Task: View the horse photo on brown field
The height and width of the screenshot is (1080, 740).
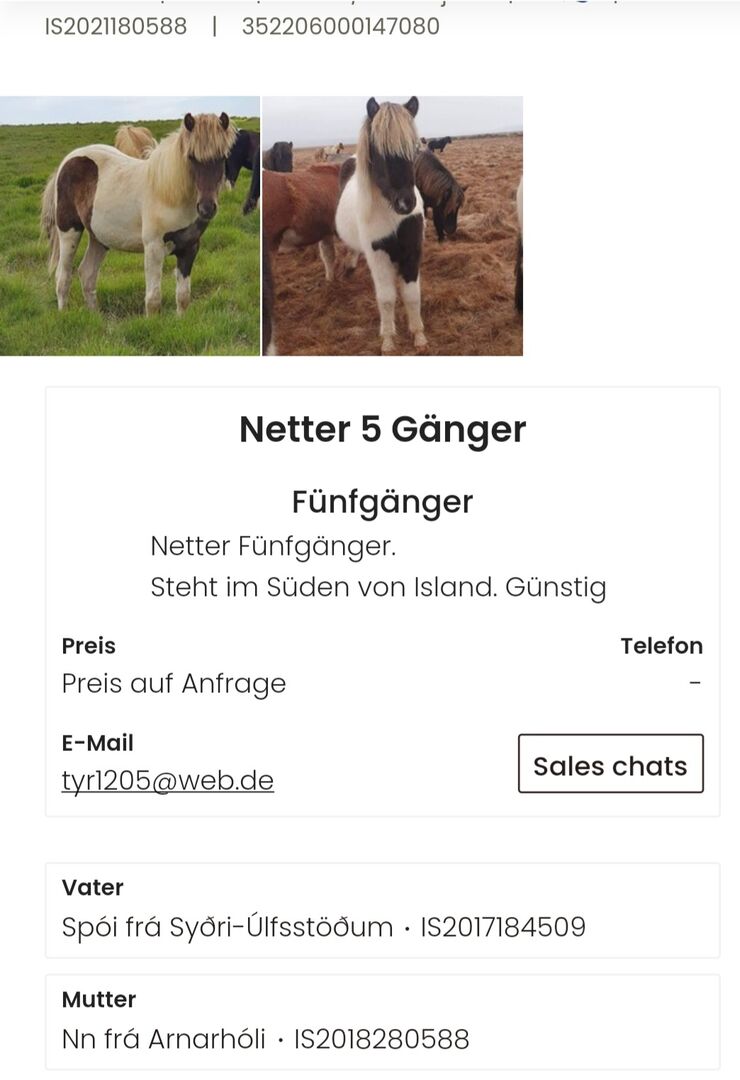Action: tap(393, 226)
